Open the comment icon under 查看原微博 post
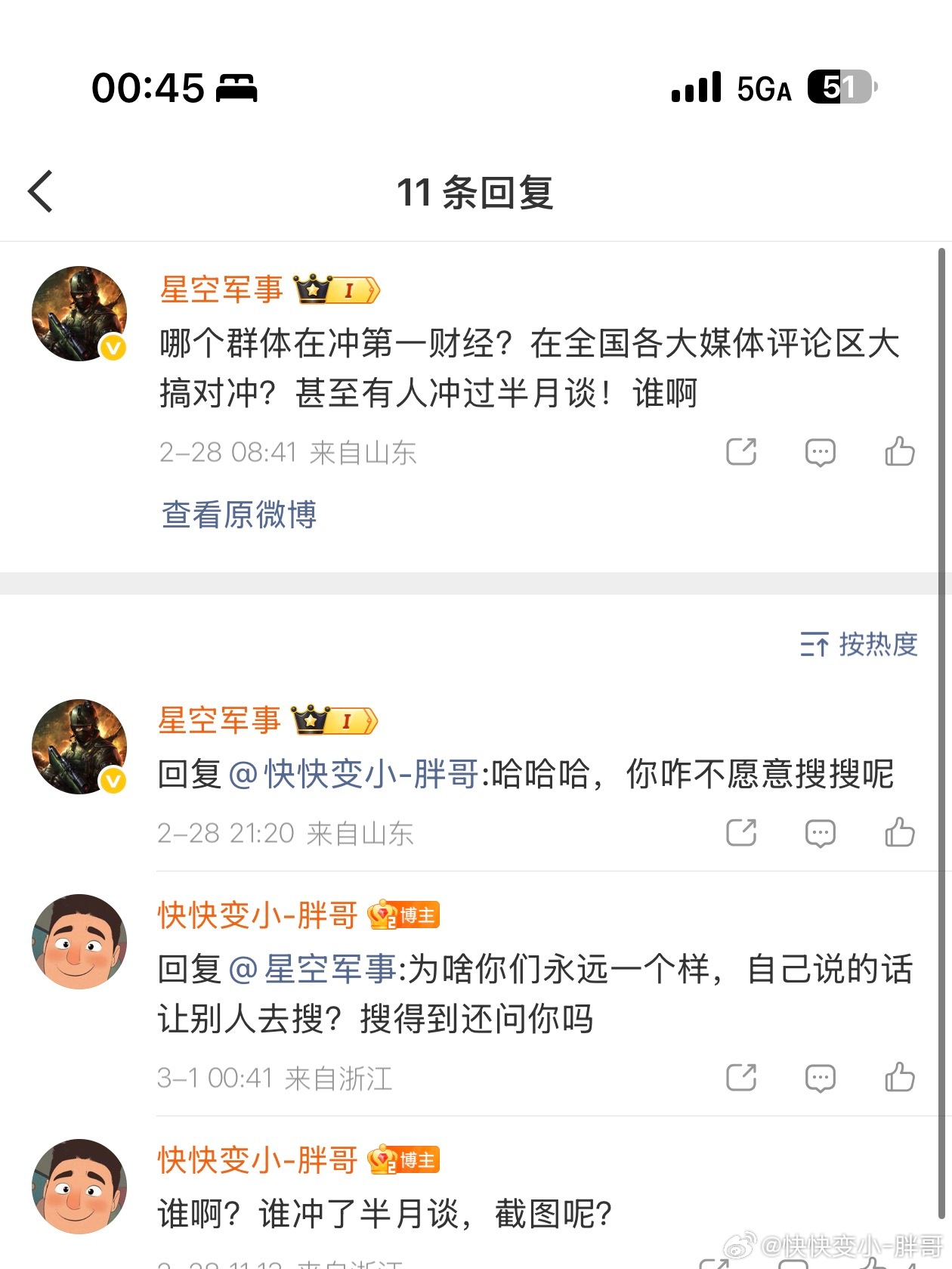The image size is (952, 1269). pyautogui.click(x=821, y=451)
